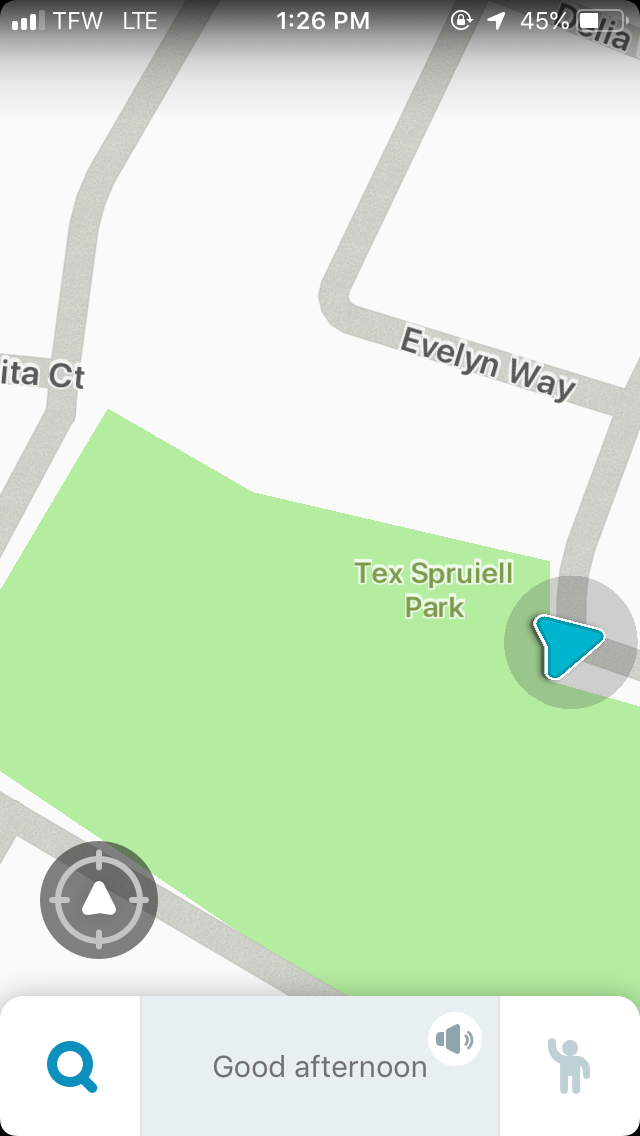This screenshot has height=1136, width=640.
Task: Open the search magnifier button
Action: coord(71,1066)
